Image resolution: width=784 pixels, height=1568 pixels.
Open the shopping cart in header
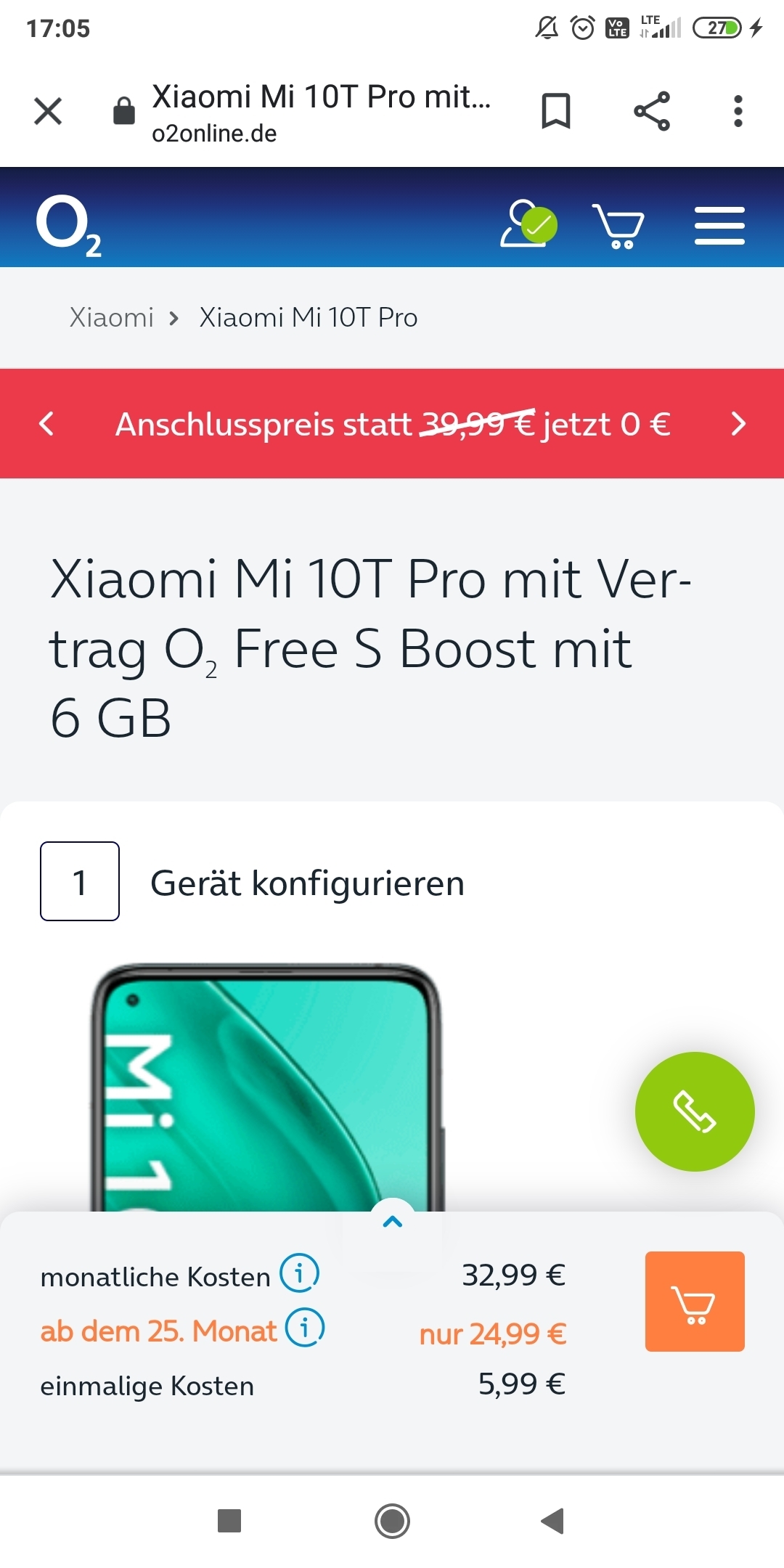pyautogui.click(x=618, y=226)
